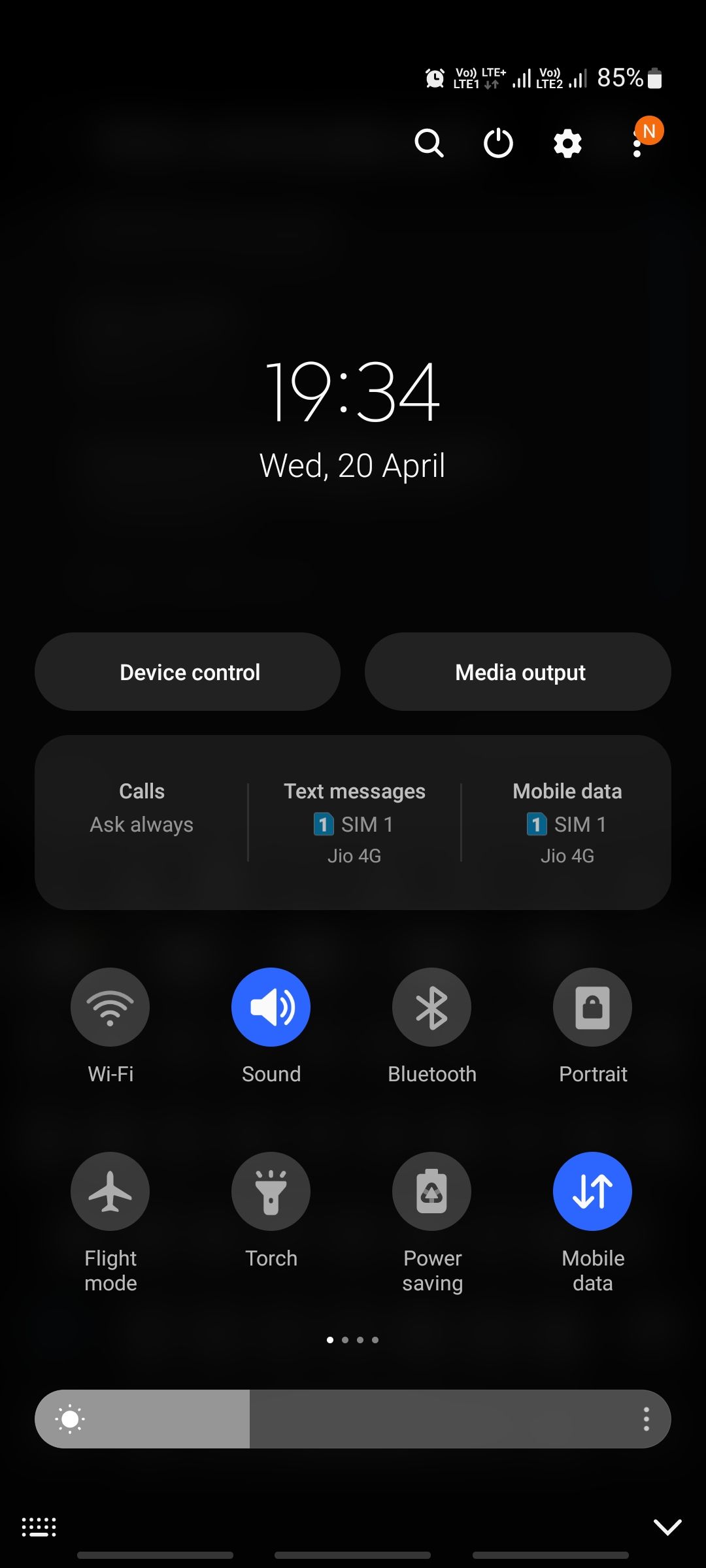Collapse the panel with the down chevron
The width and height of the screenshot is (706, 1568).
(x=667, y=1527)
